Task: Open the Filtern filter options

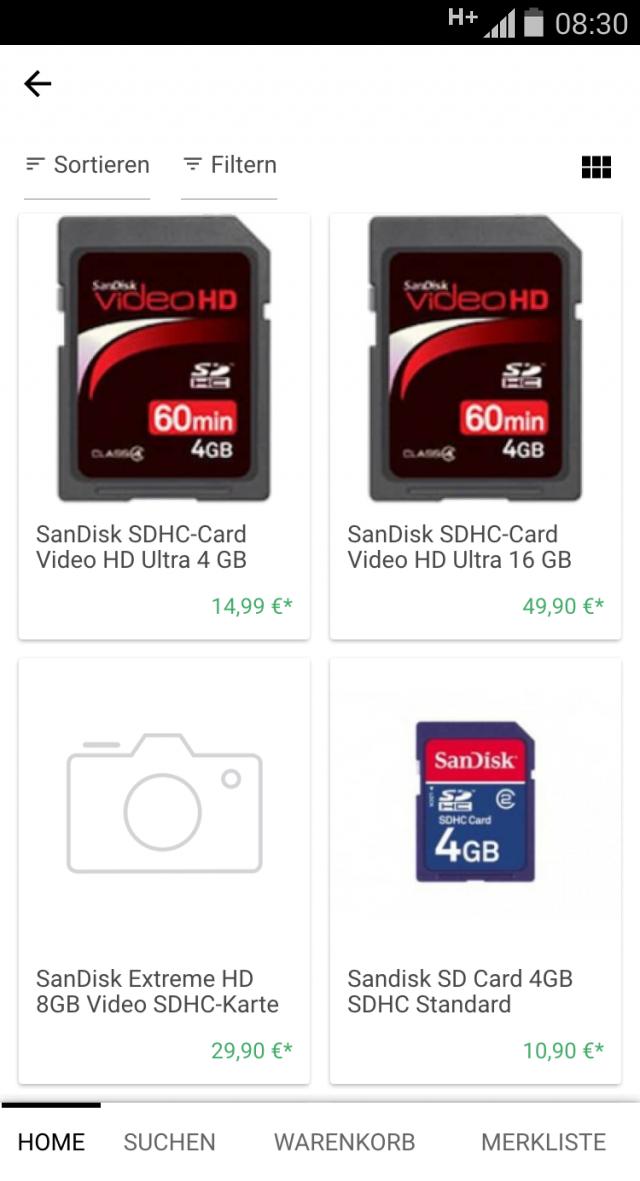Action: pyautogui.click(x=230, y=165)
